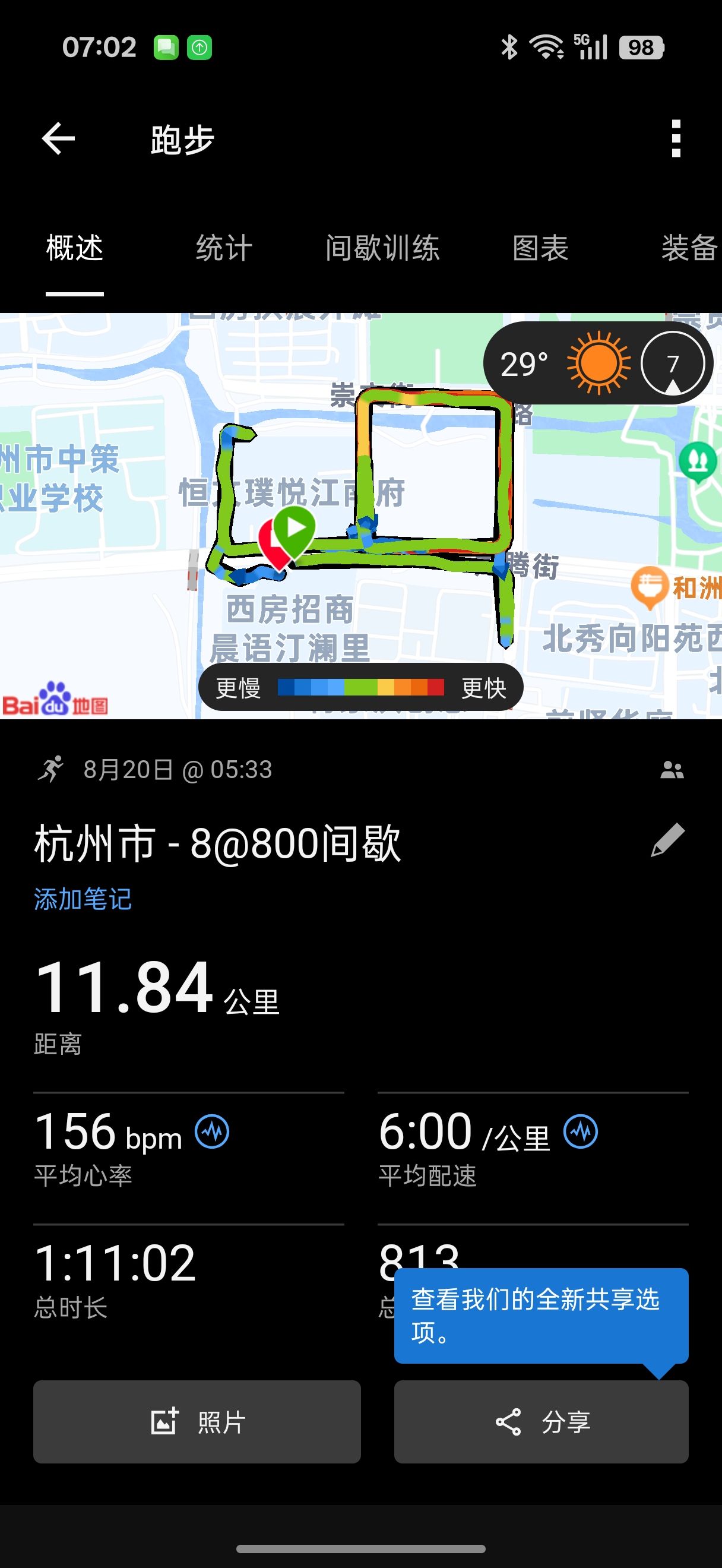This screenshot has height=1568, width=722.
Task: Select the 装备 tab
Action: pyautogui.click(x=690, y=248)
